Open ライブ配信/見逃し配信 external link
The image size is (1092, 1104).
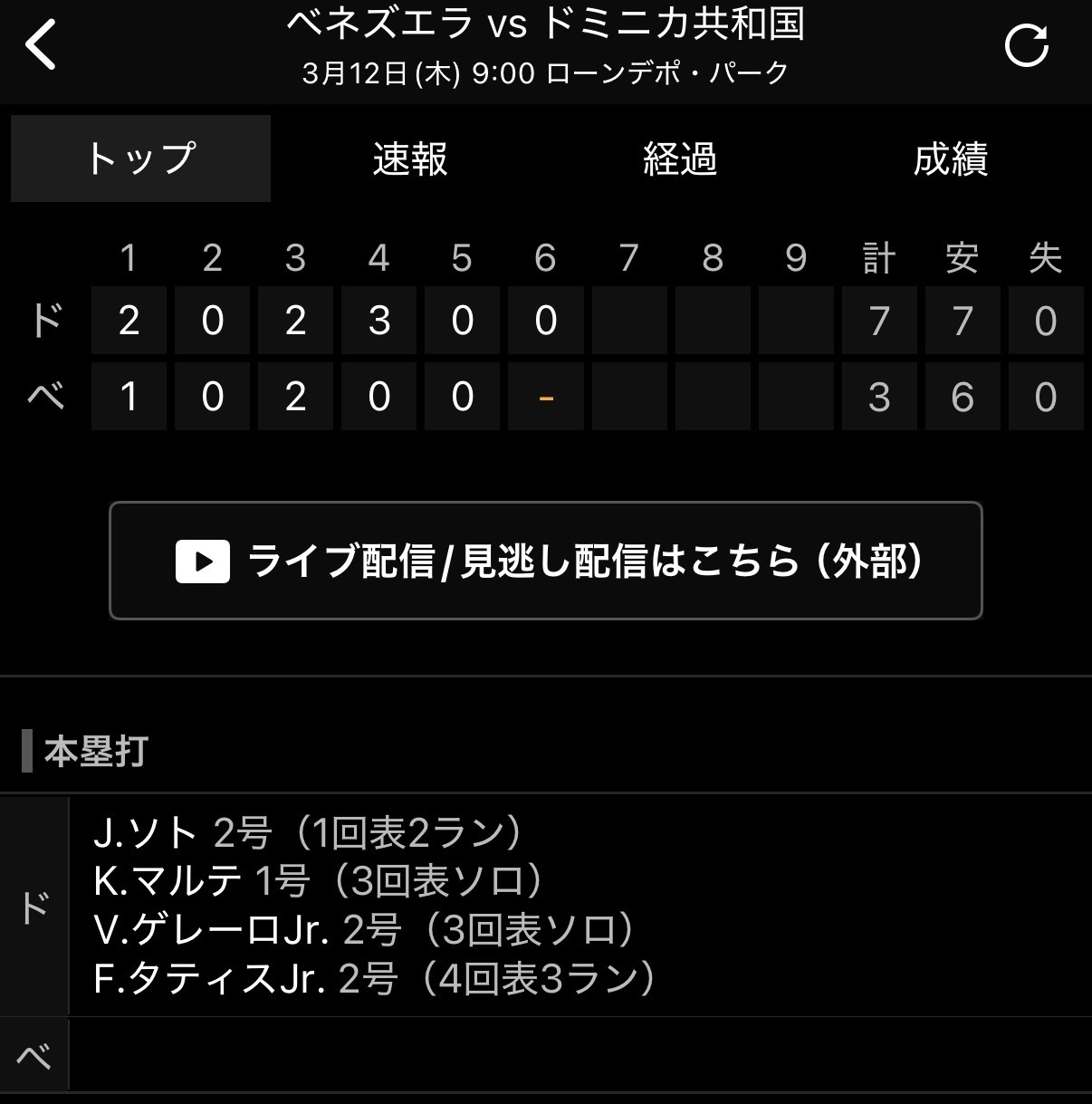click(545, 561)
